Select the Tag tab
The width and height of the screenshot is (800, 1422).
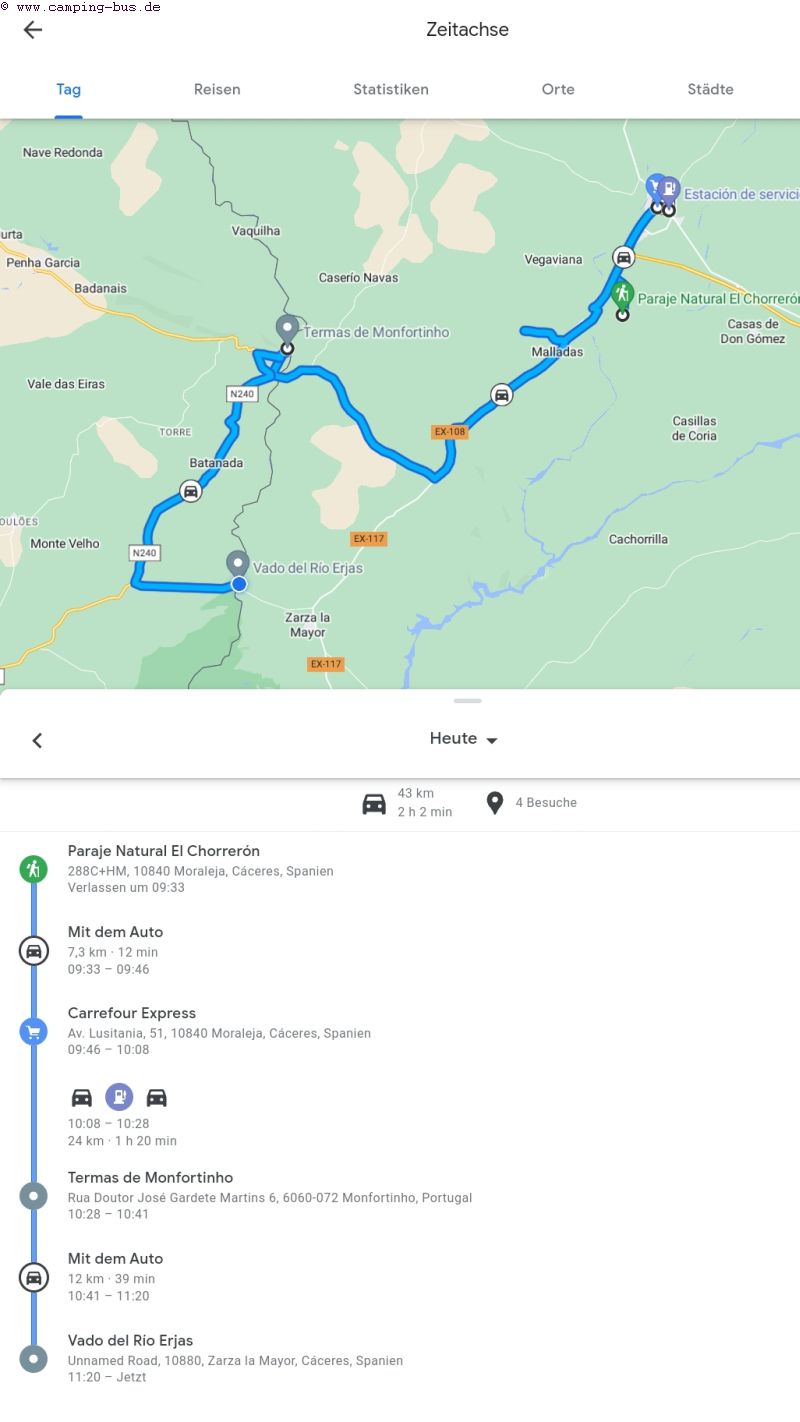68,89
